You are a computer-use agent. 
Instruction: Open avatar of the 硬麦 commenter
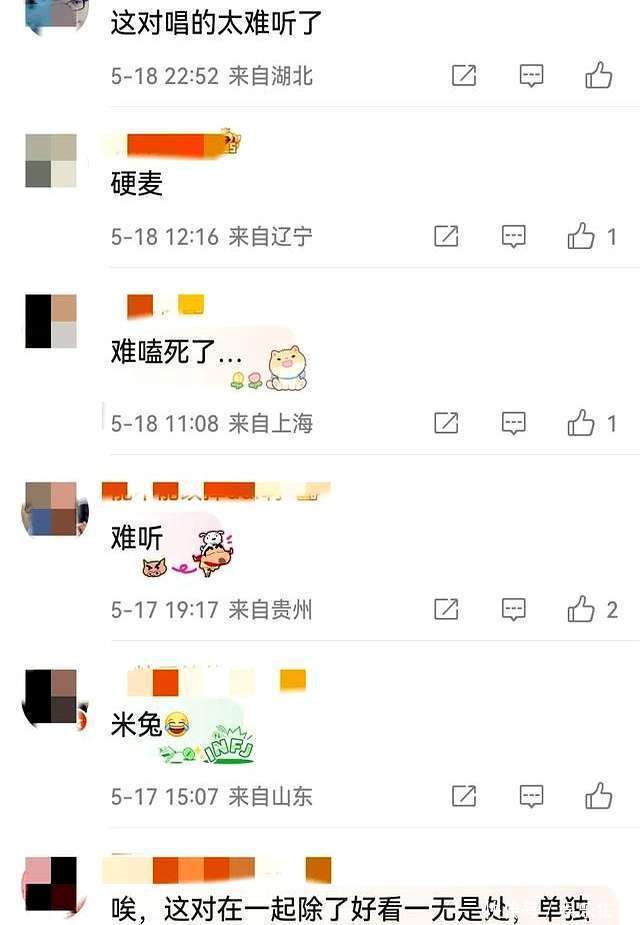point(51,161)
